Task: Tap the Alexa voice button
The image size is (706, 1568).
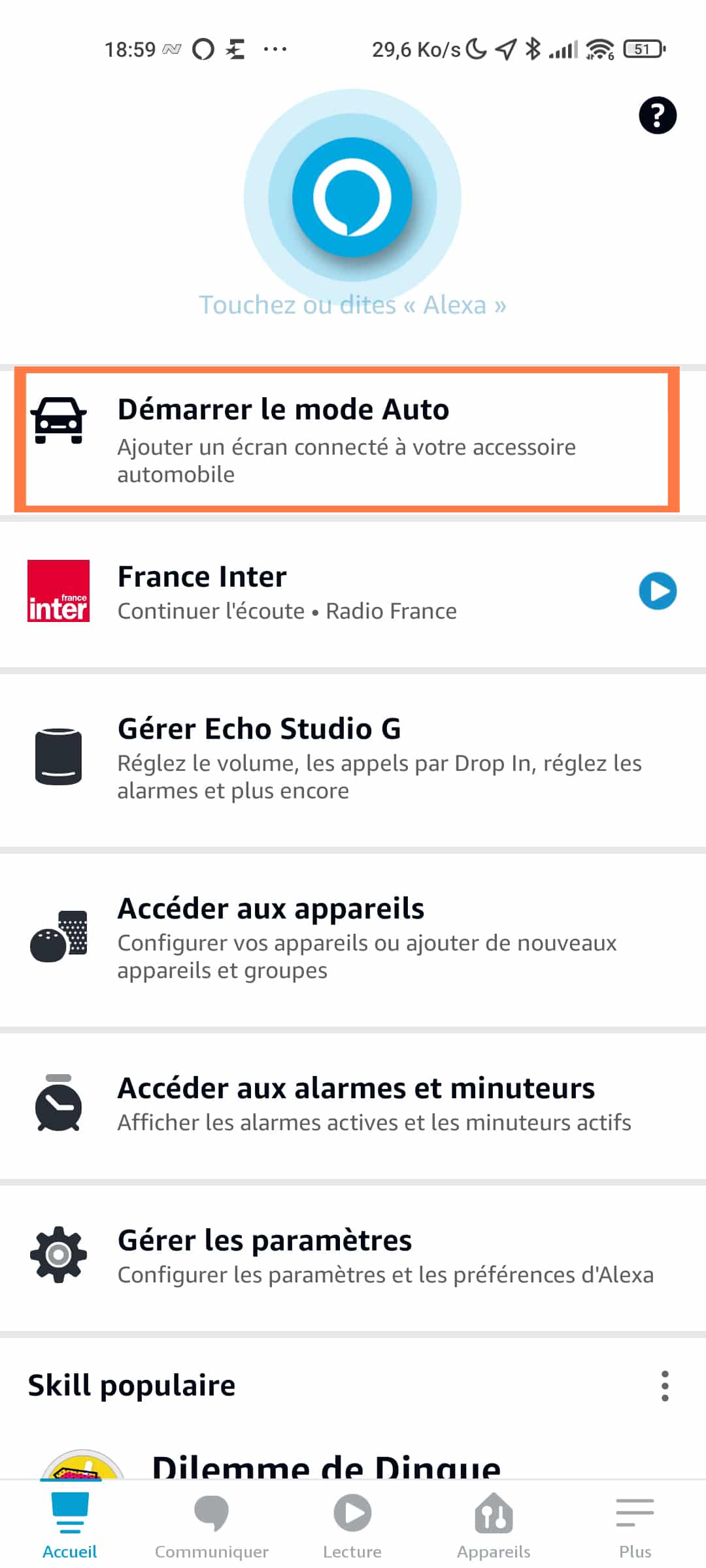Action: pyautogui.click(x=352, y=197)
